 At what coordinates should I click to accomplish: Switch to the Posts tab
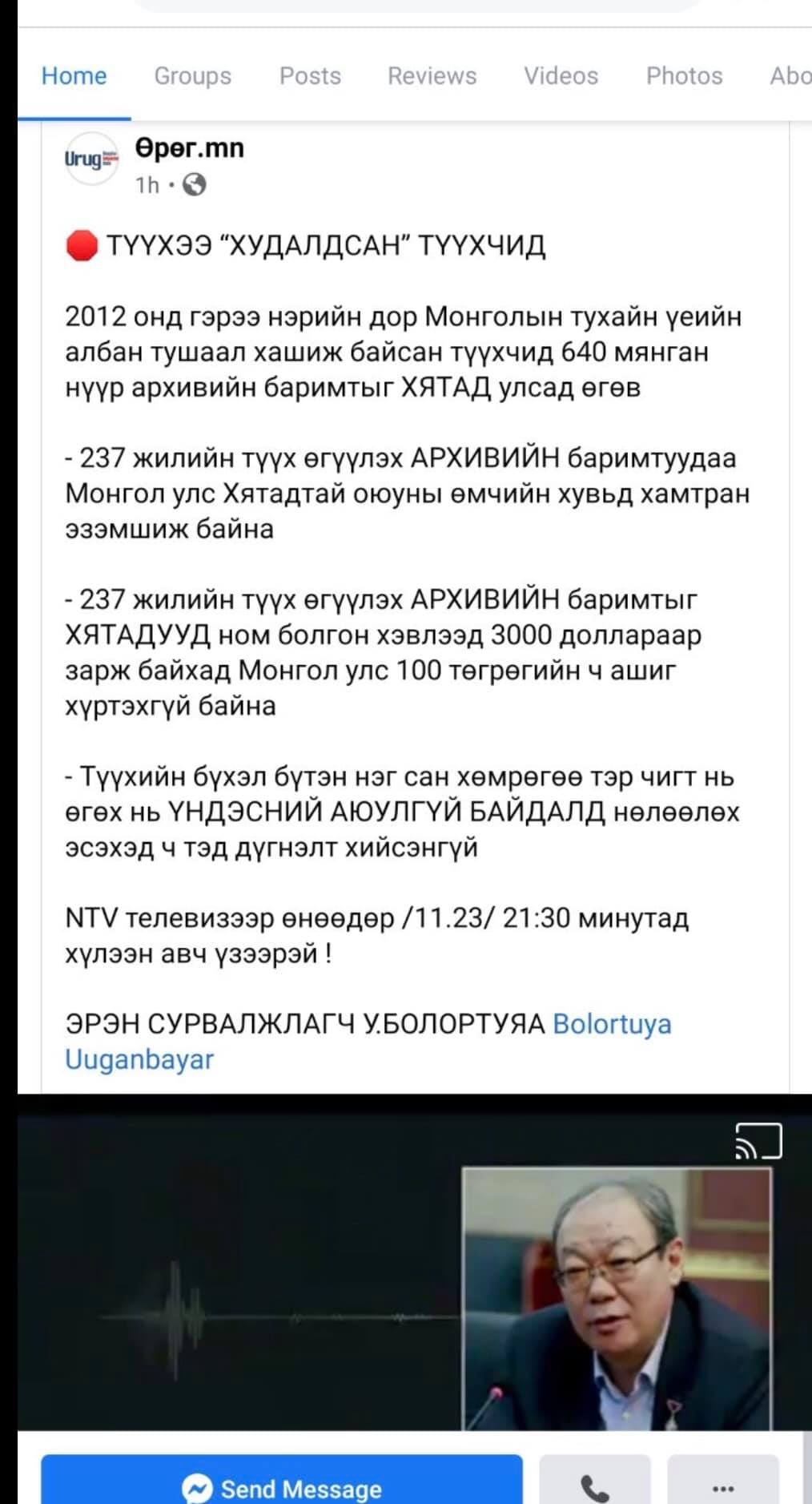310,76
